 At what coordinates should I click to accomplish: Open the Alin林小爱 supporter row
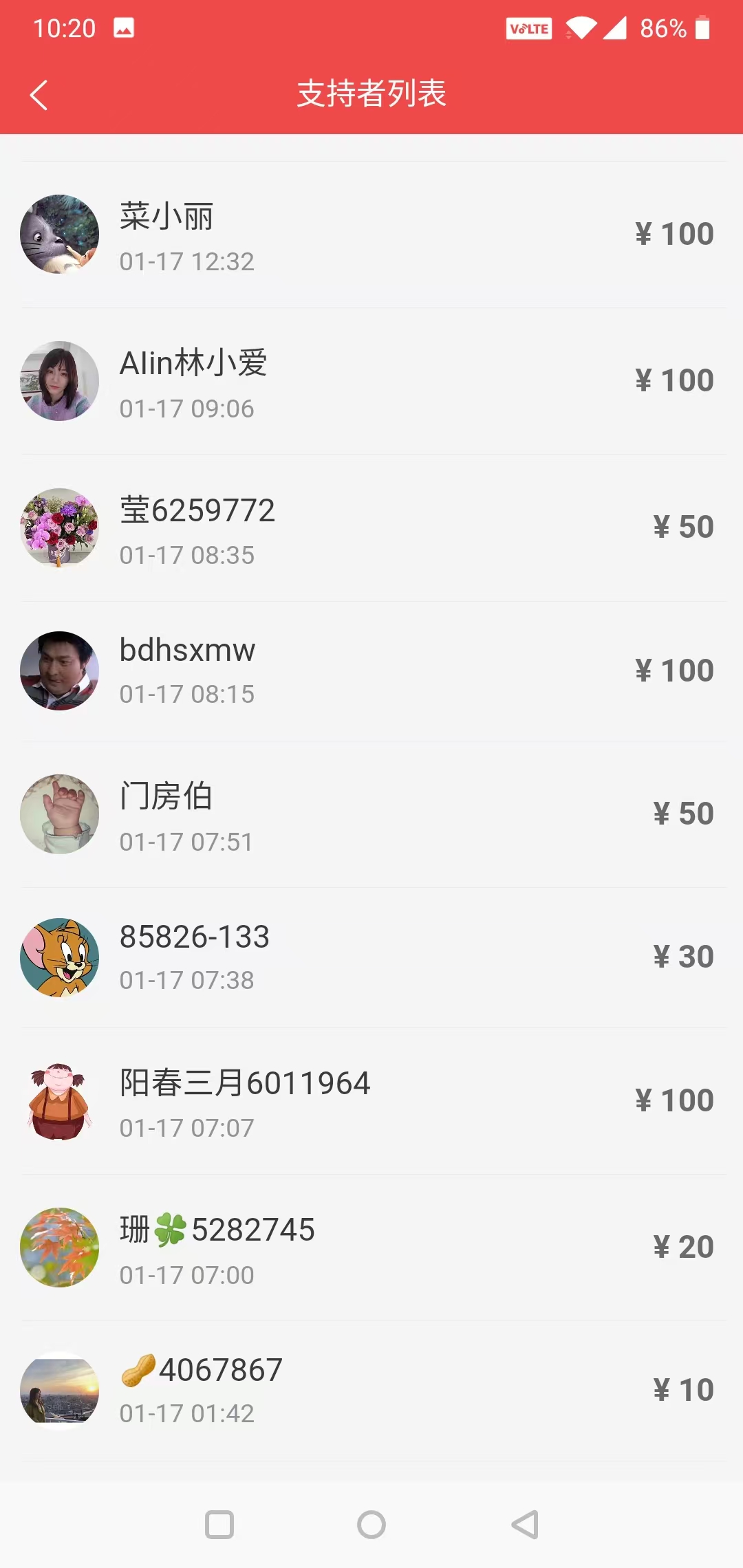(x=371, y=381)
